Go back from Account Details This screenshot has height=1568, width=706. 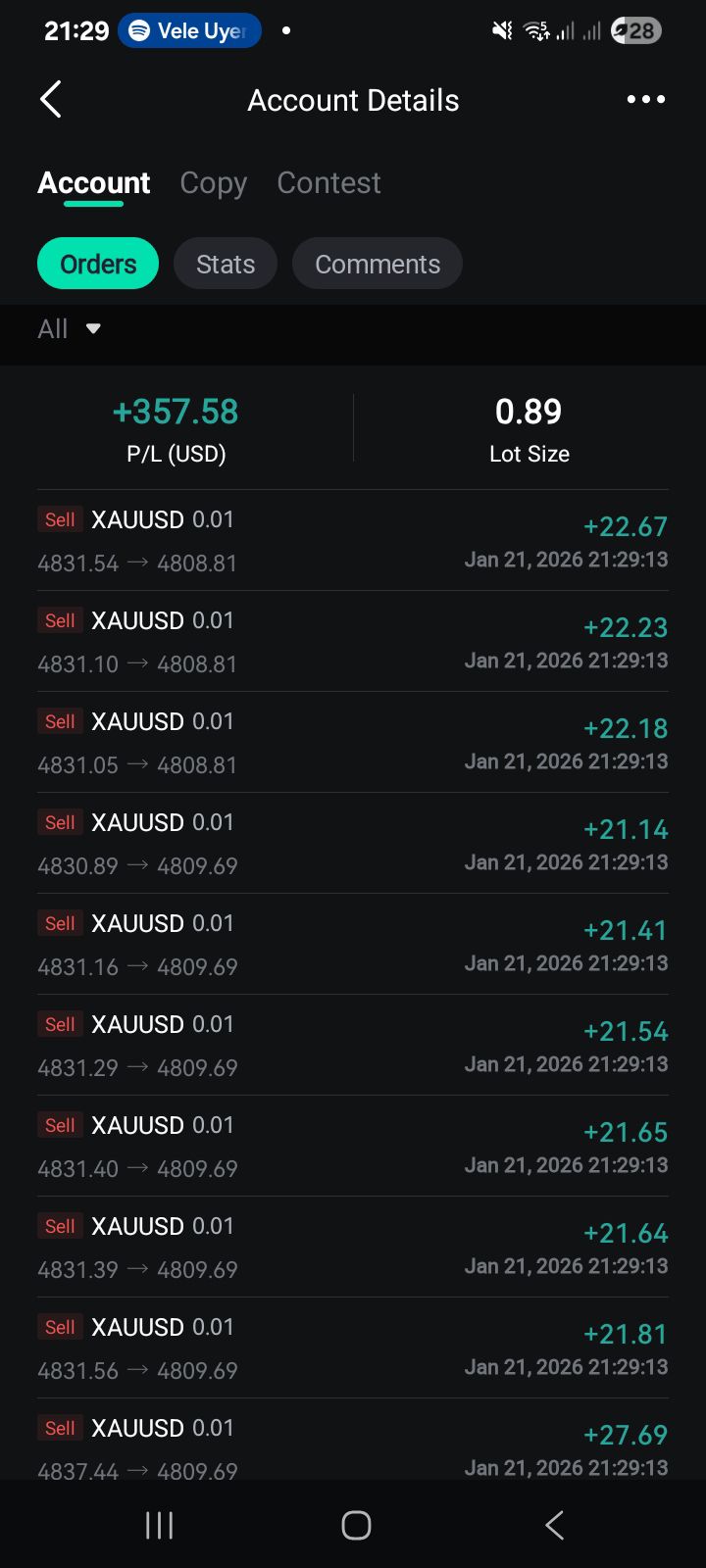coord(51,100)
